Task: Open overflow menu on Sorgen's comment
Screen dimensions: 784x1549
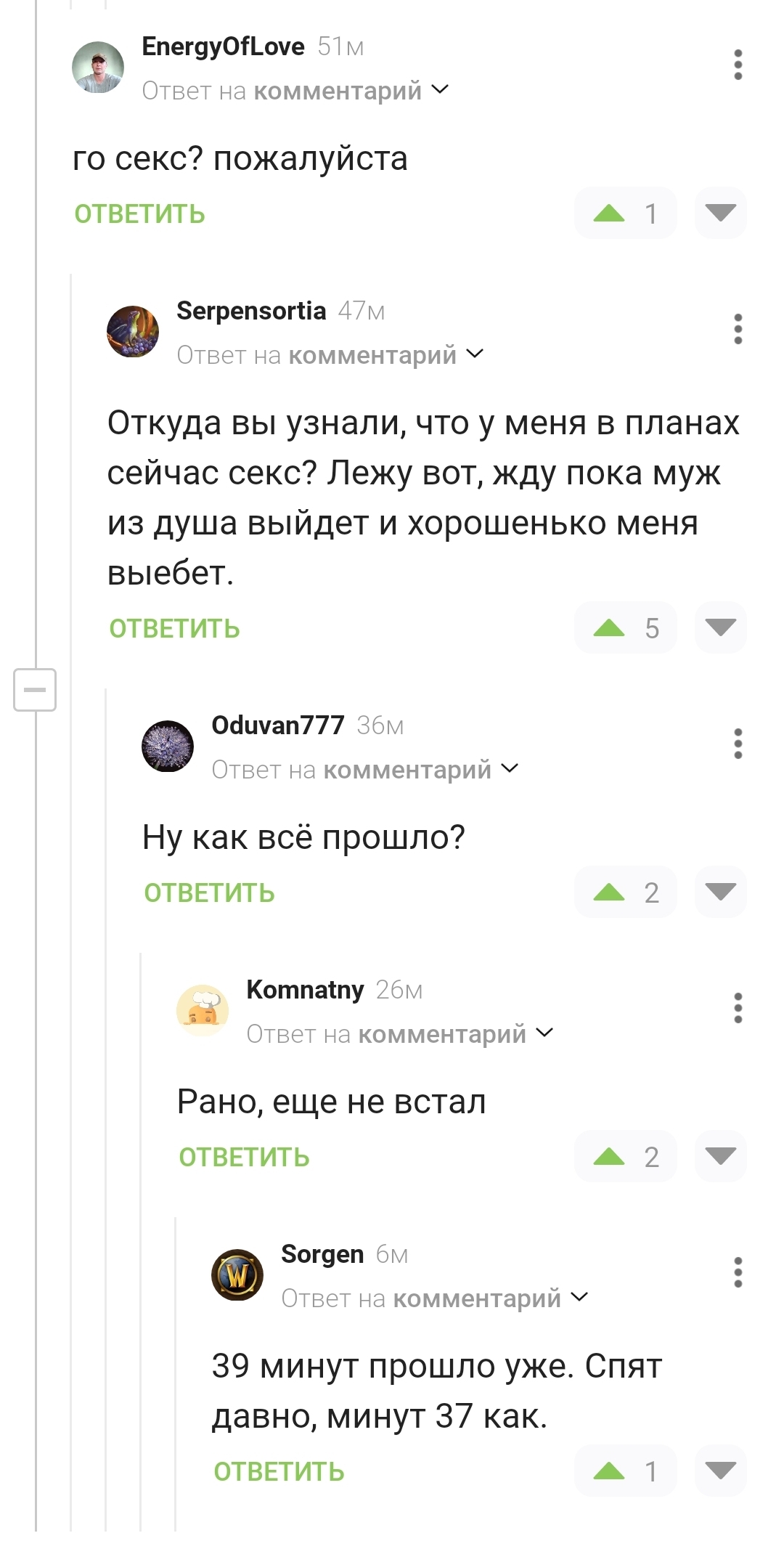Action: pyautogui.click(x=738, y=1272)
